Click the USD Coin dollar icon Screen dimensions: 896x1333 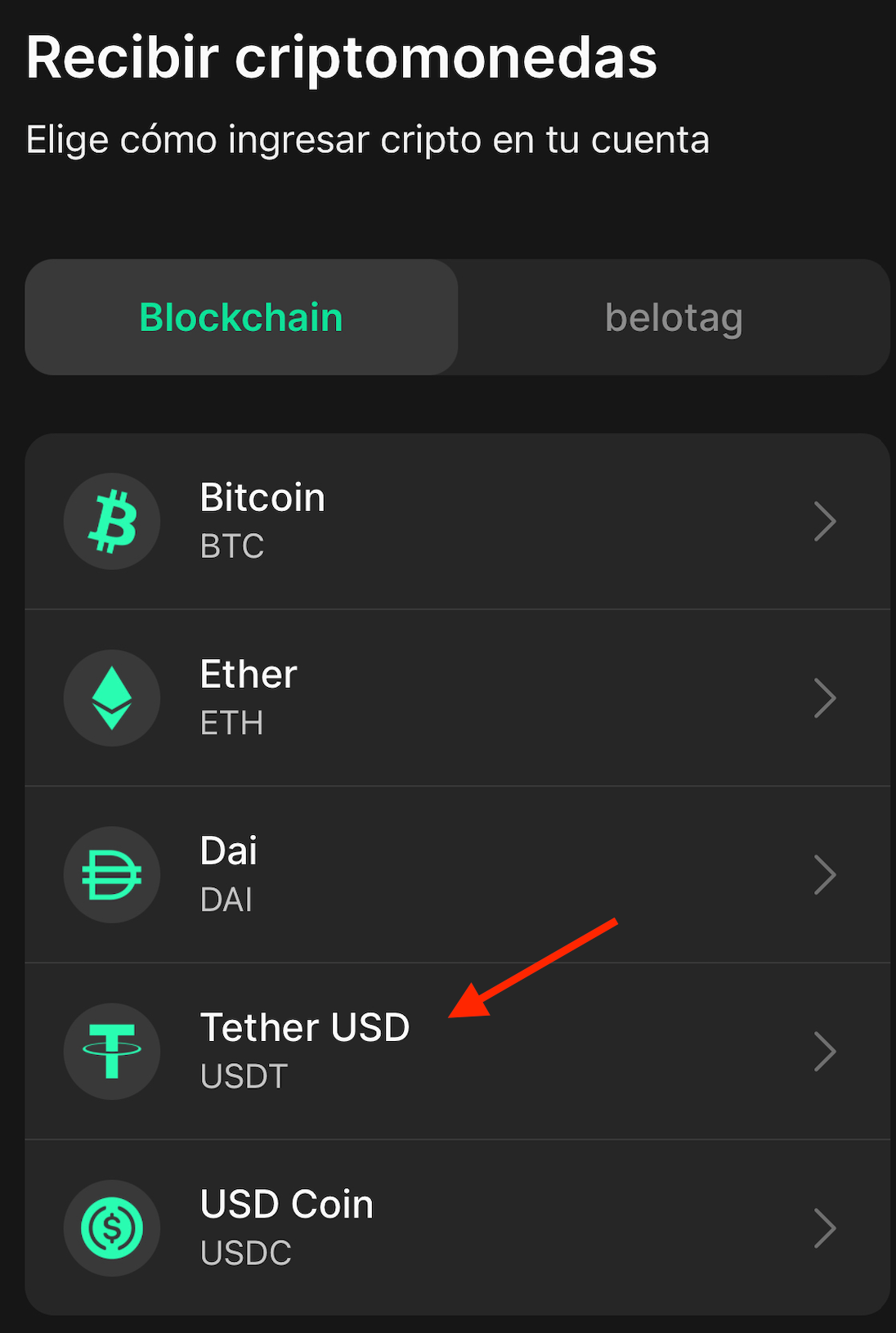(x=112, y=1228)
